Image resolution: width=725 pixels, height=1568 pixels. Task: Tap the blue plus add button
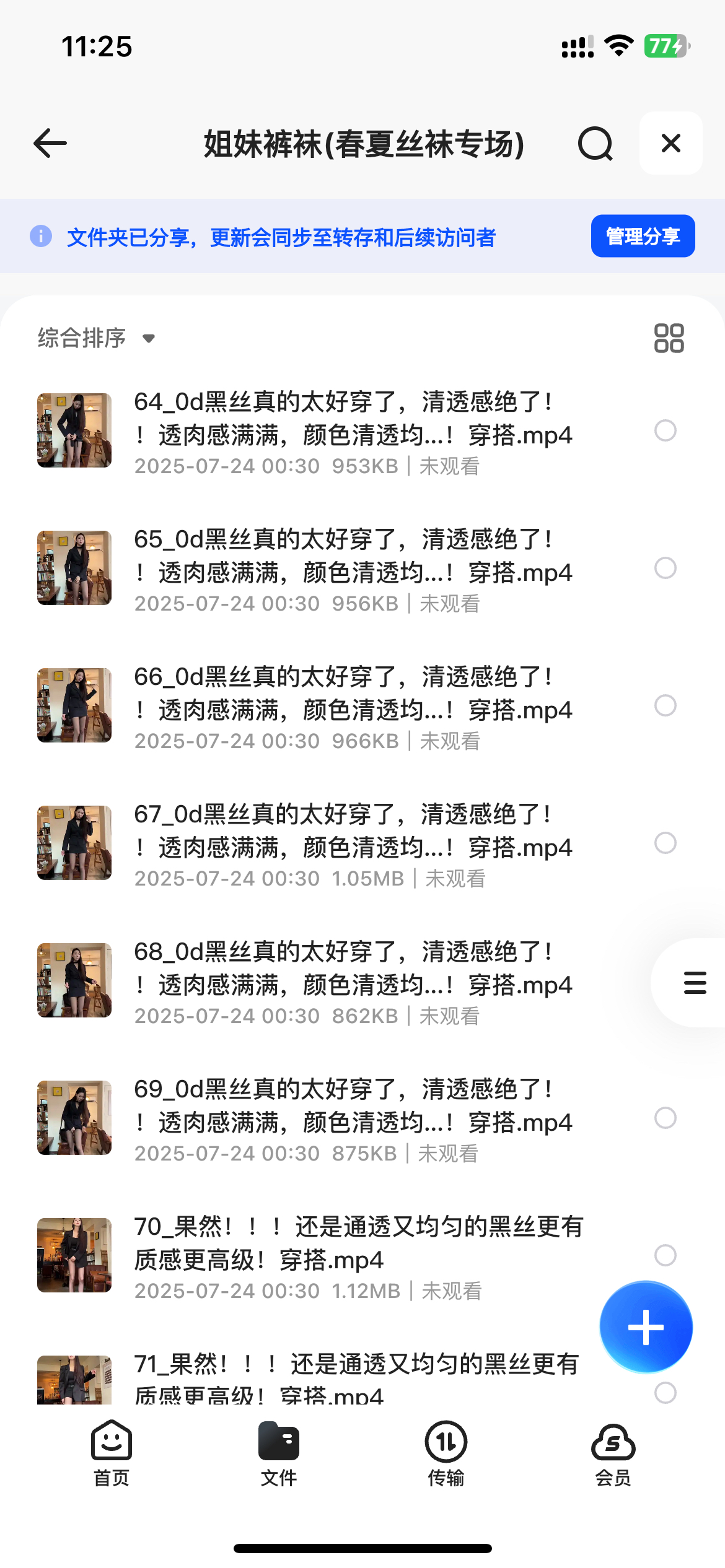pyautogui.click(x=646, y=1327)
